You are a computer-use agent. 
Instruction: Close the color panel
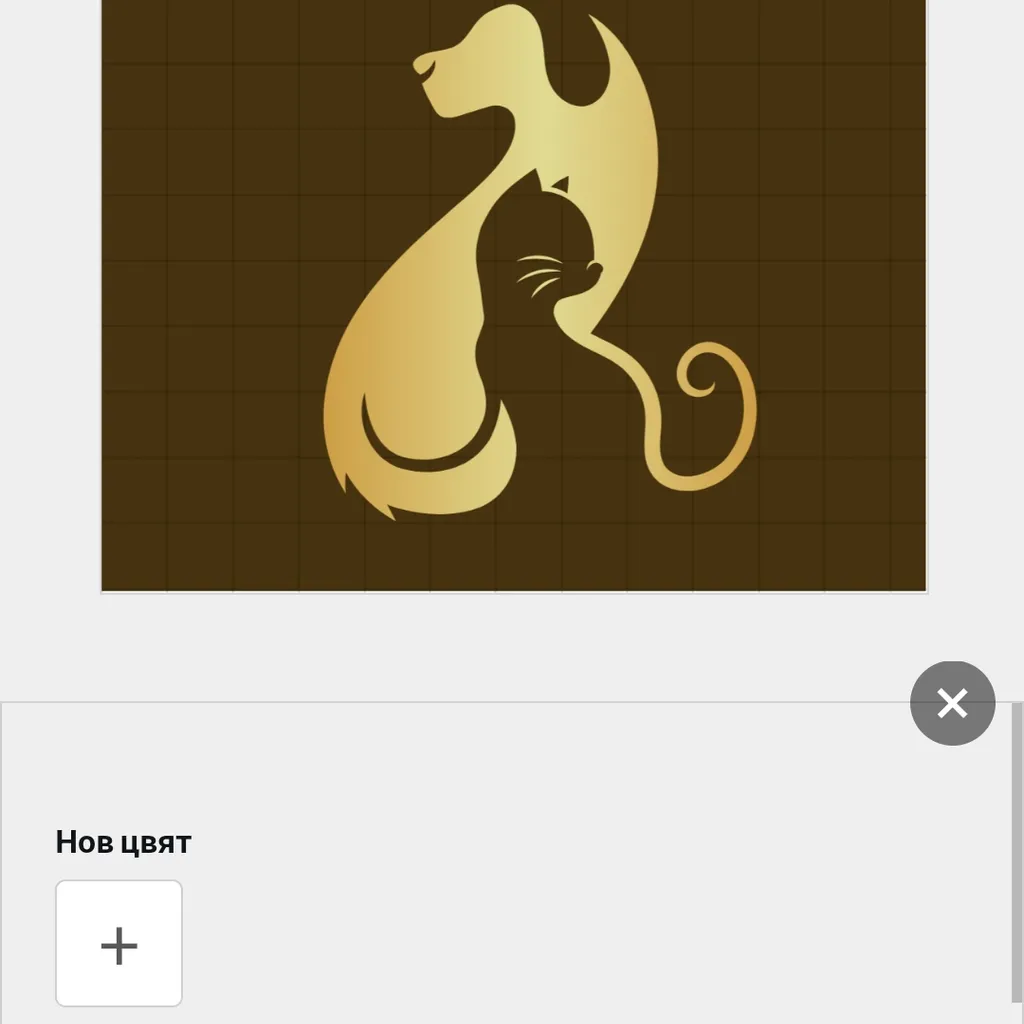point(952,703)
